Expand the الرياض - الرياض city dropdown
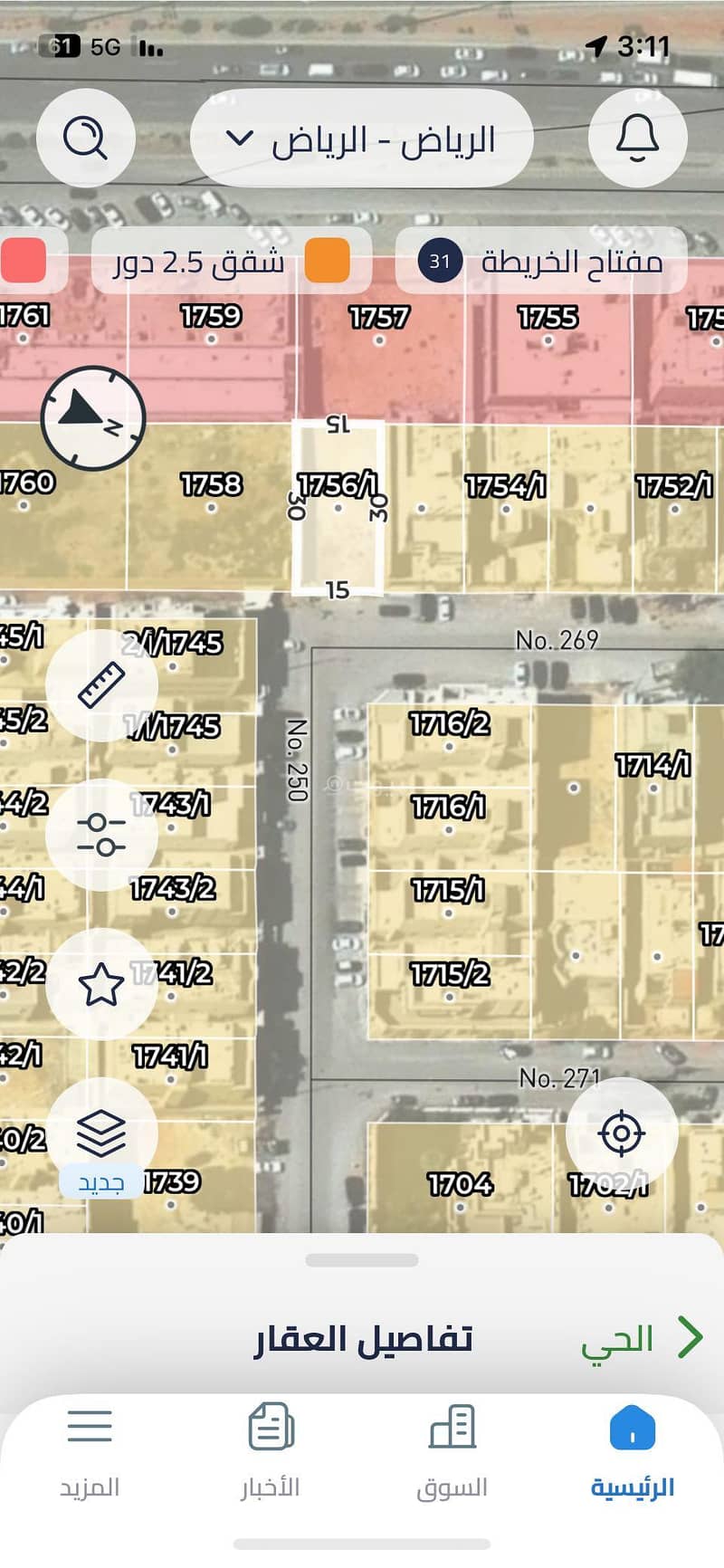 (x=361, y=139)
